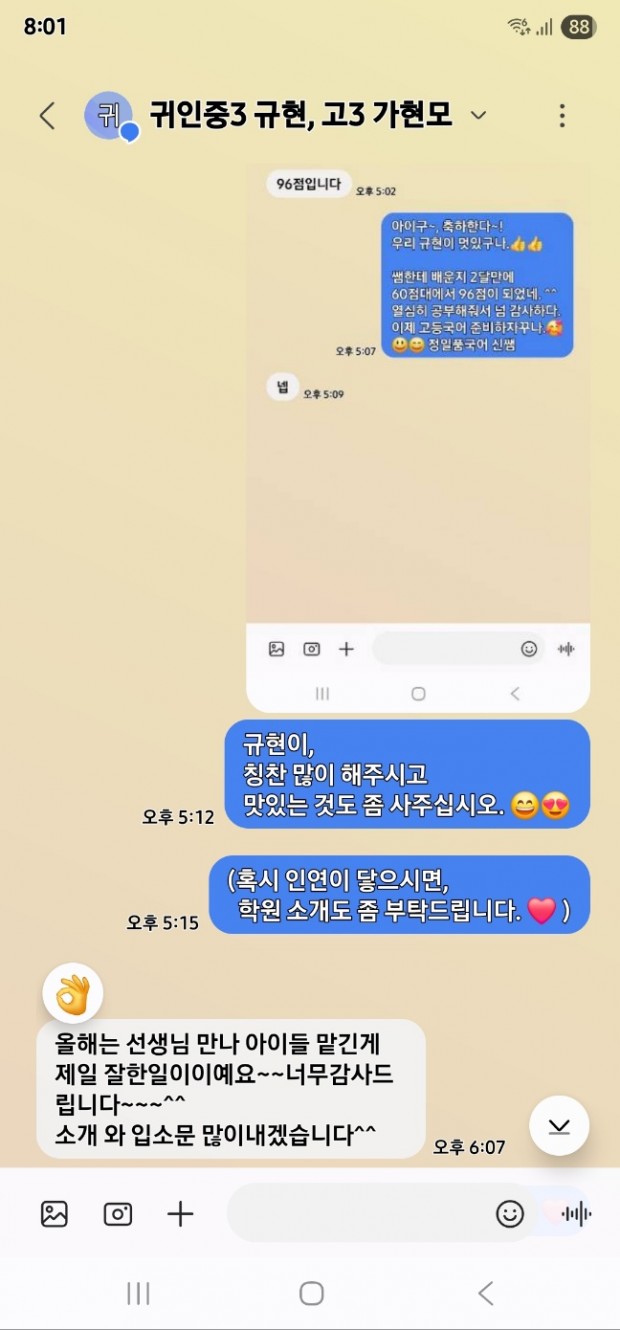Viewport: 620px width, 1330px height.
Task: Open the gallery image picker
Action: (54, 1214)
